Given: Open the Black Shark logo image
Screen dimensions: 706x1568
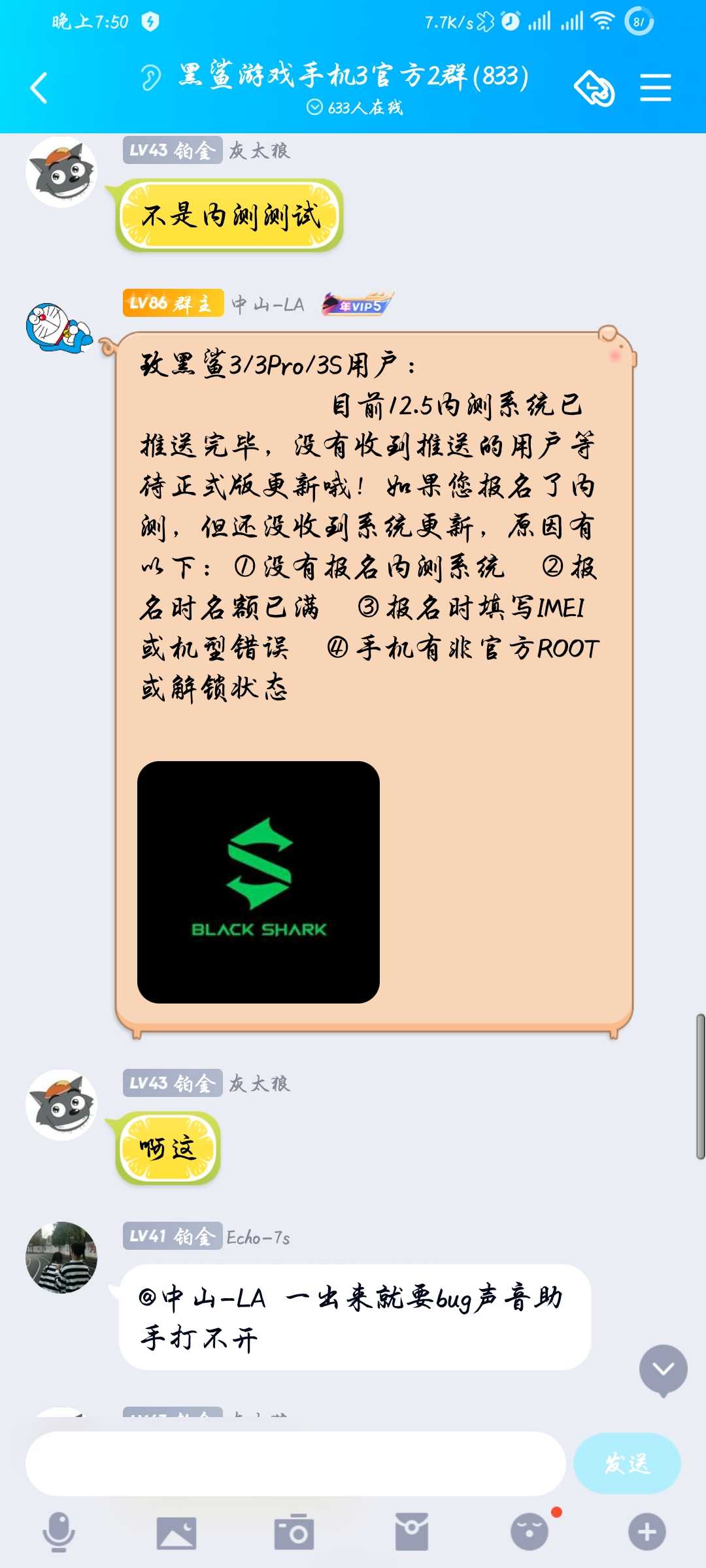Looking at the screenshot, I should (x=258, y=882).
